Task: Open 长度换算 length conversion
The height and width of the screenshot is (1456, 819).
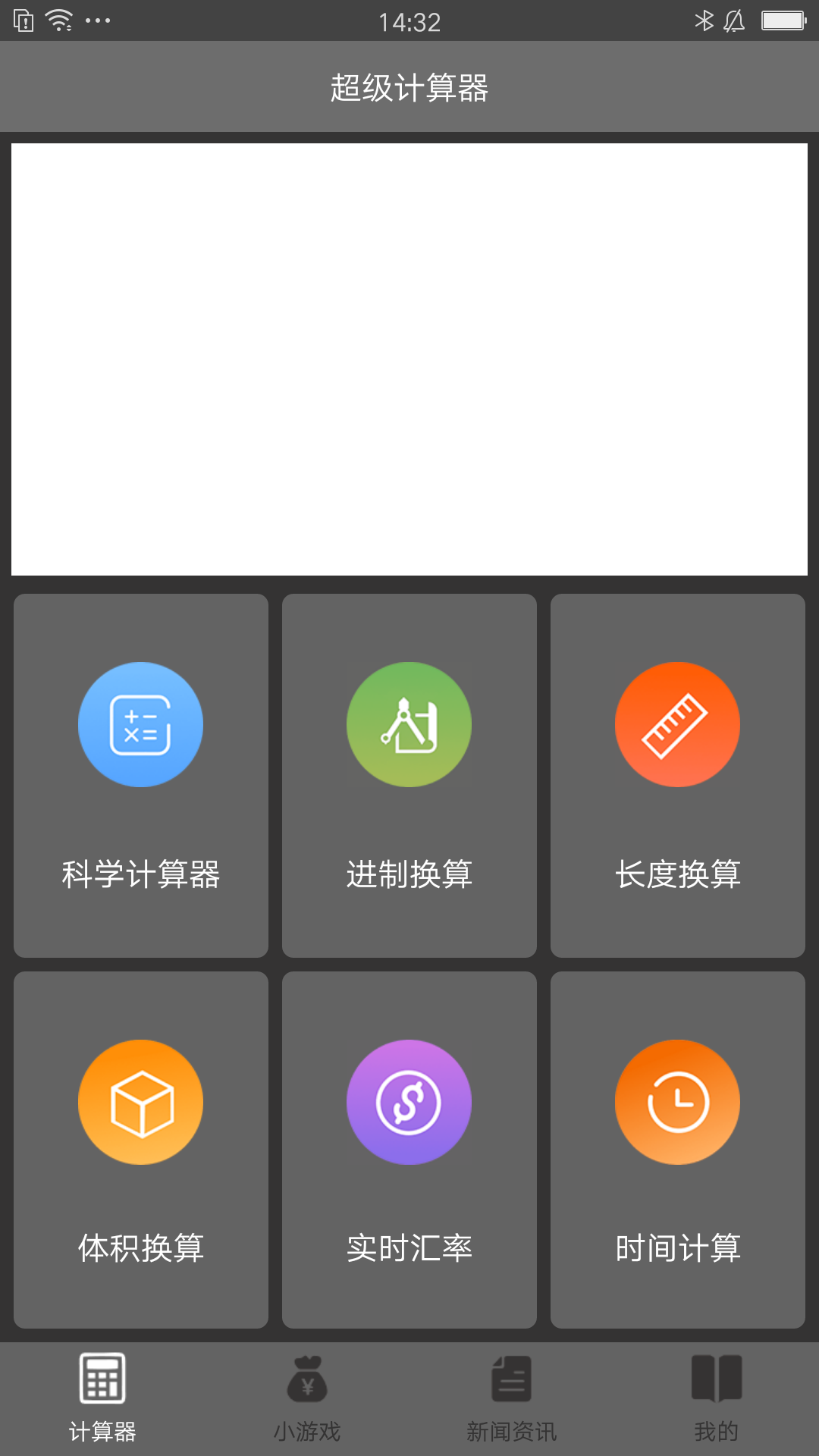Action: pyautogui.click(x=678, y=775)
